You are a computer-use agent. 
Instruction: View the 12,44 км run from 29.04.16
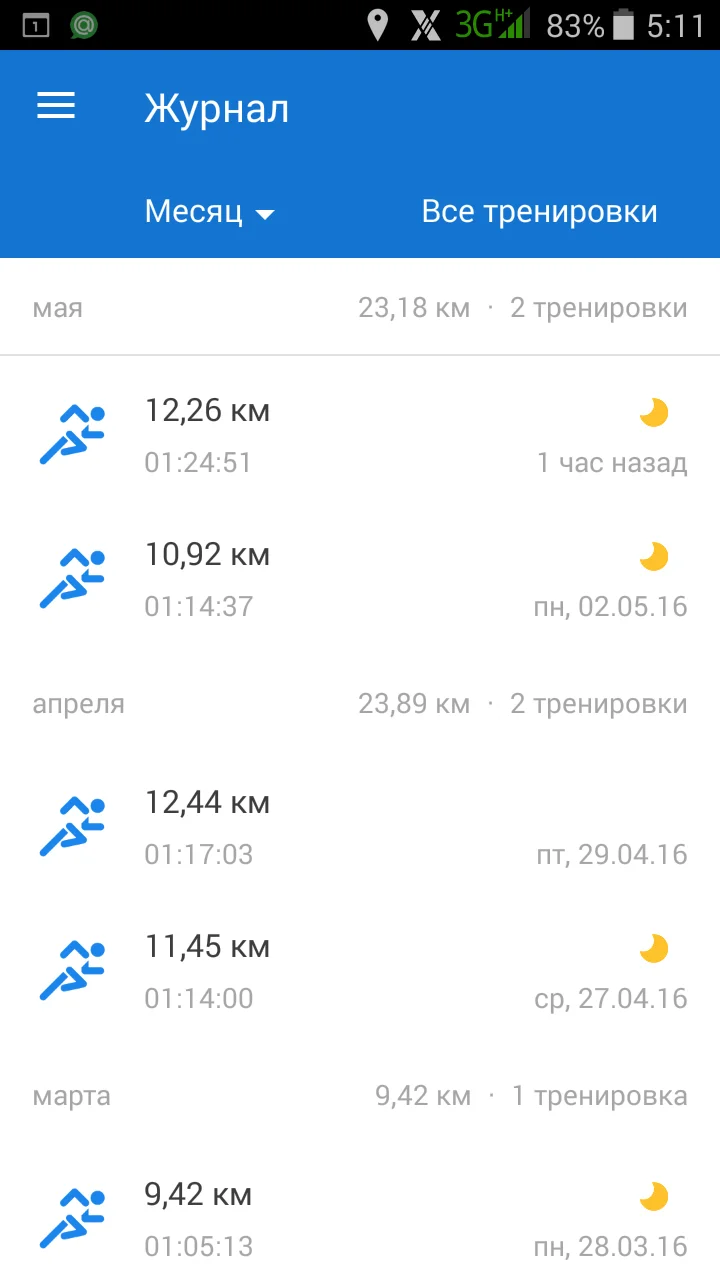(360, 828)
